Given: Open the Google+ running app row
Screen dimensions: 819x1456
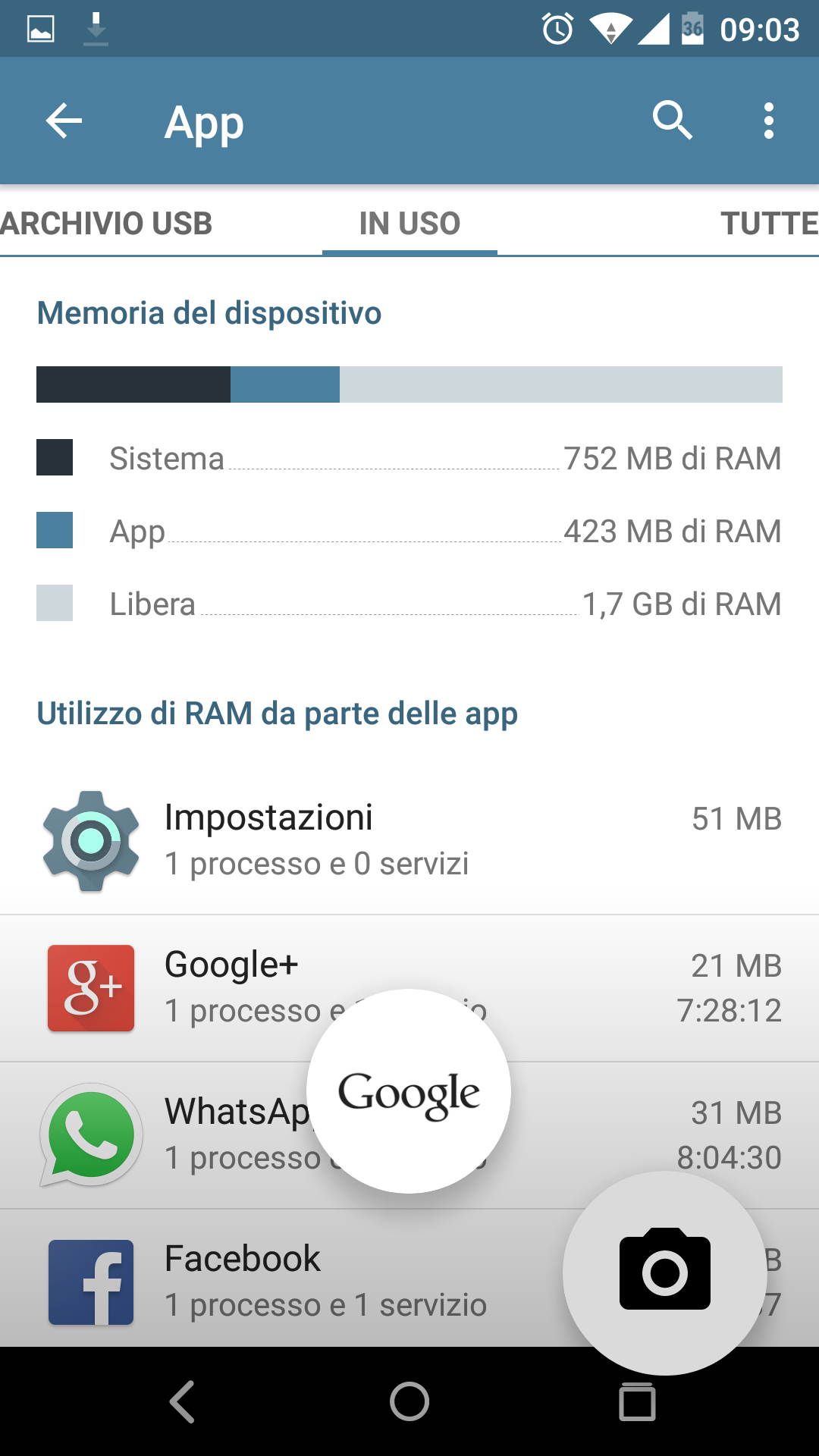Looking at the screenshot, I should [x=409, y=988].
